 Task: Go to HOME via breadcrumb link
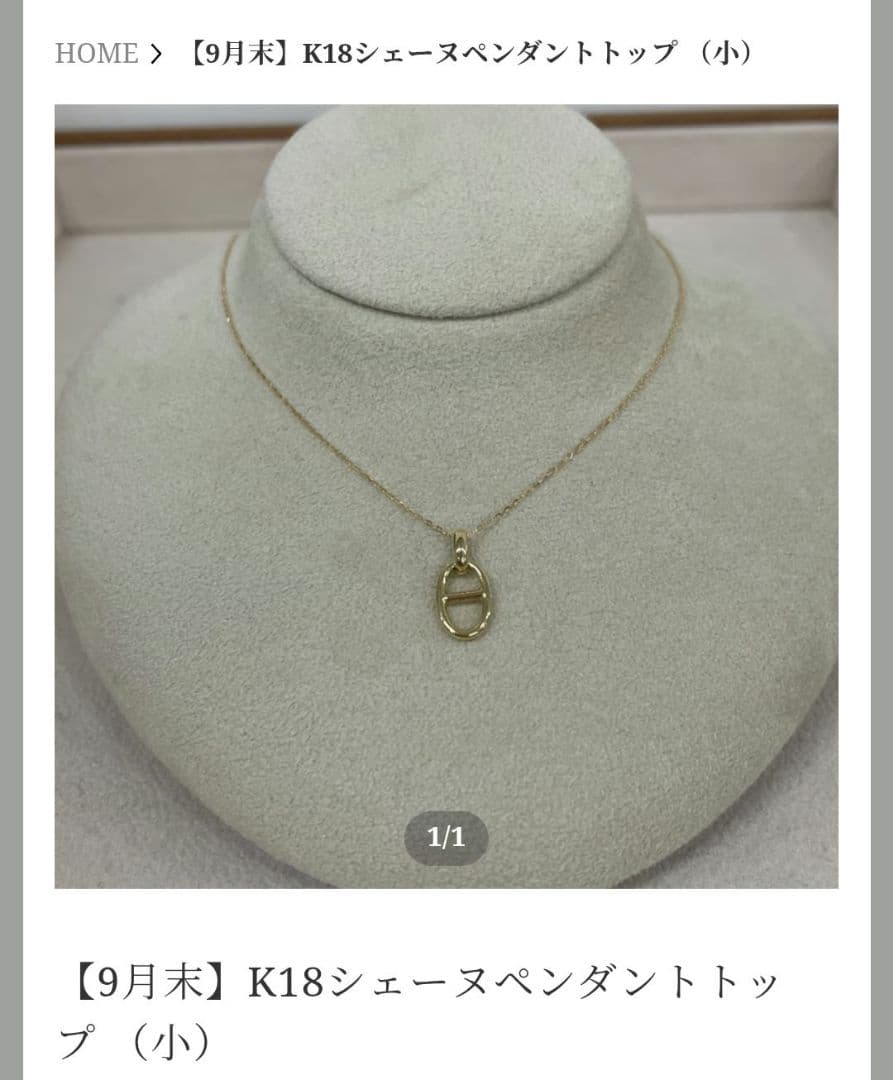[96, 53]
